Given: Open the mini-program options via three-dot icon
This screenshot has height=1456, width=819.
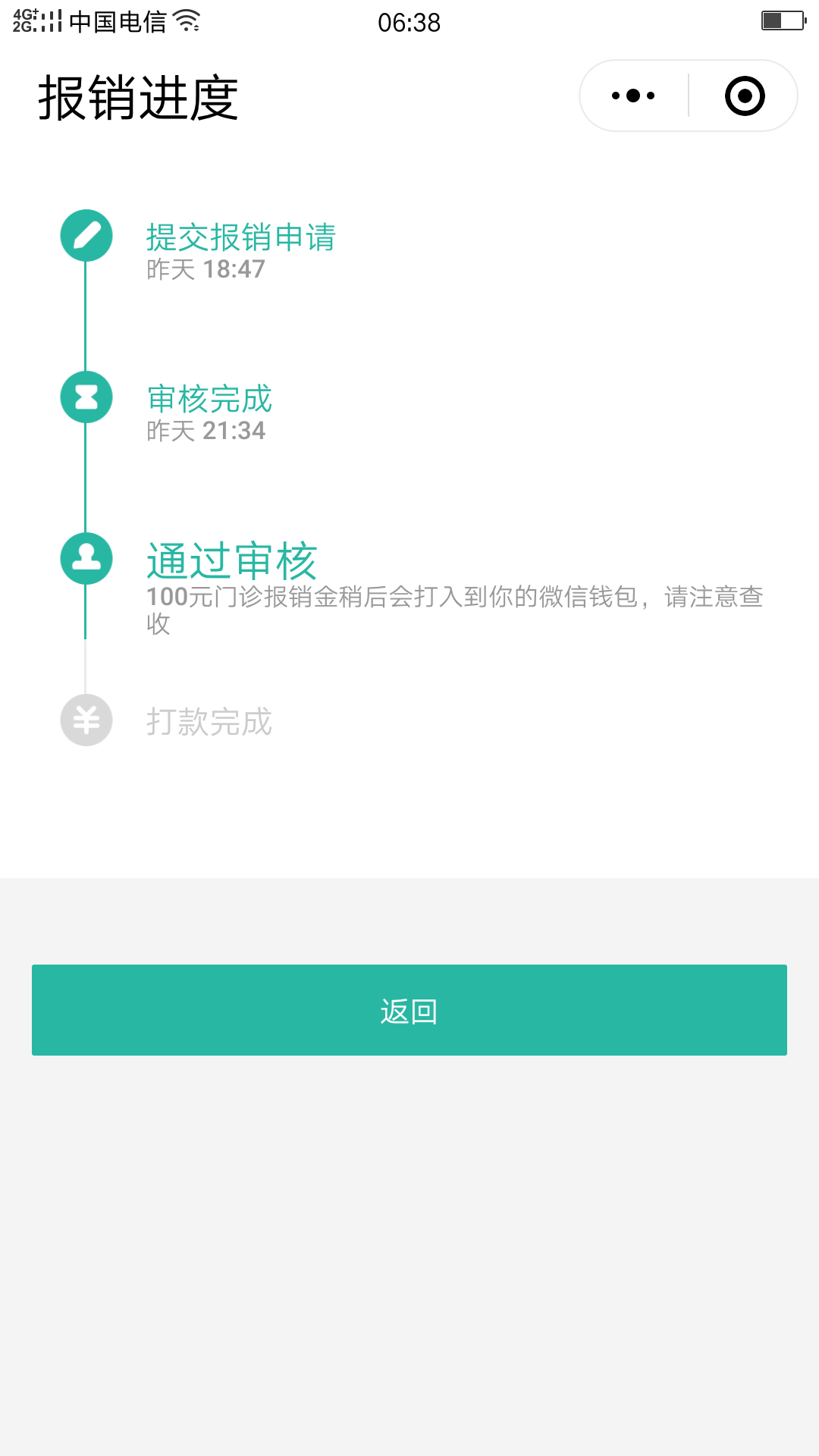Looking at the screenshot, I should click(631, 96).
